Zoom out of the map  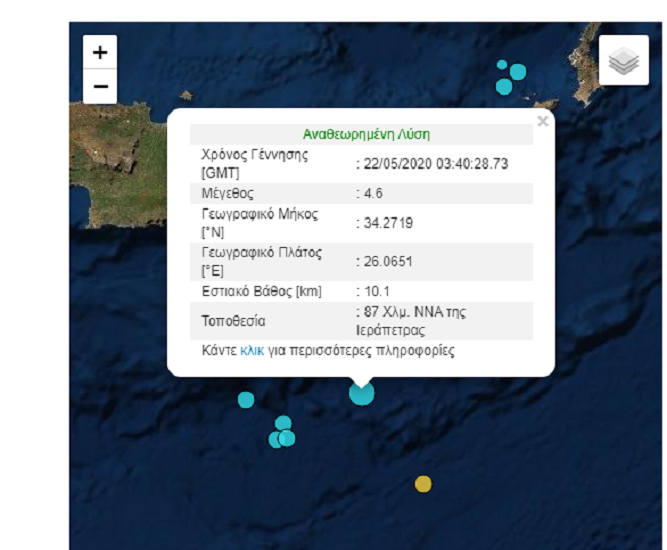pos(100,86)
